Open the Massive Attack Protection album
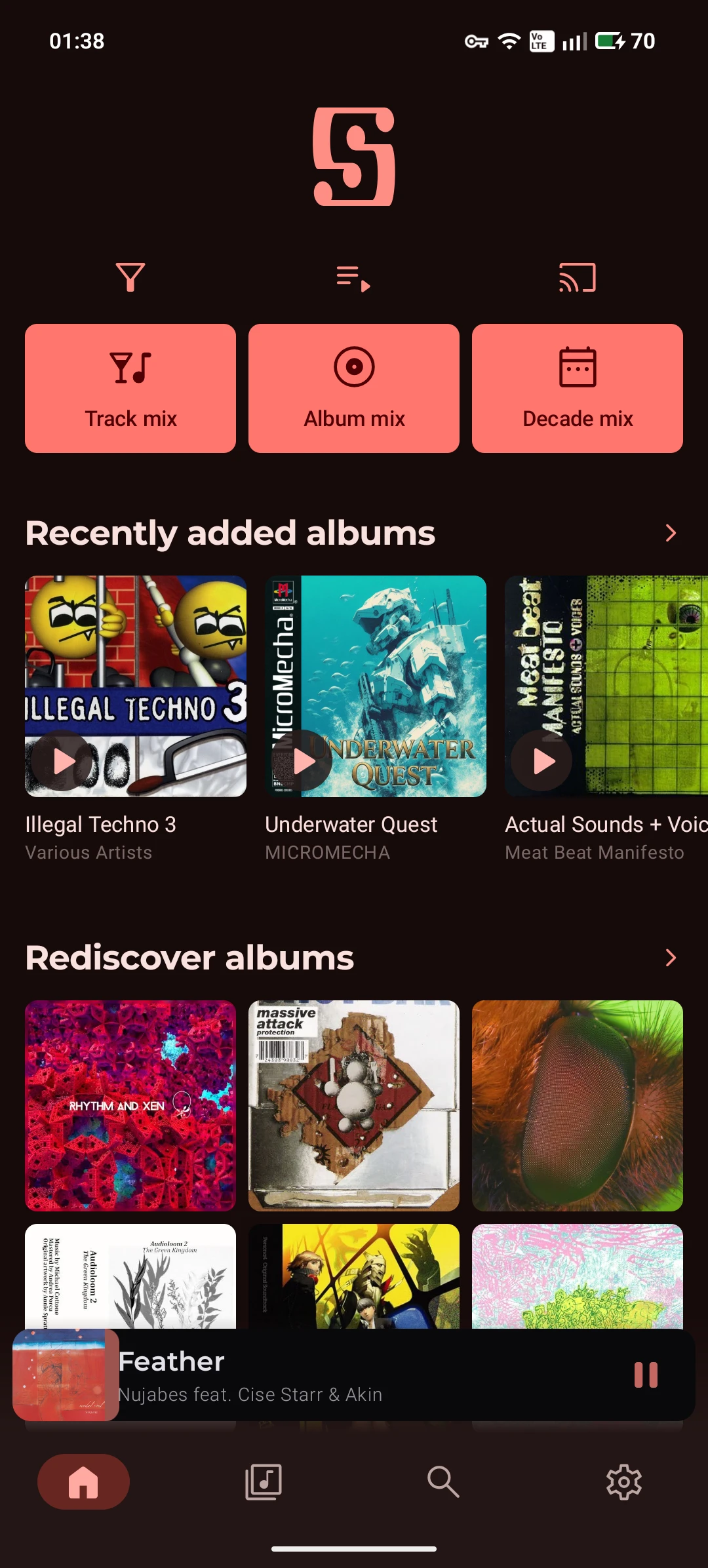The height and width of the screenshot is (1568, 708). [x=354, y=1105]
